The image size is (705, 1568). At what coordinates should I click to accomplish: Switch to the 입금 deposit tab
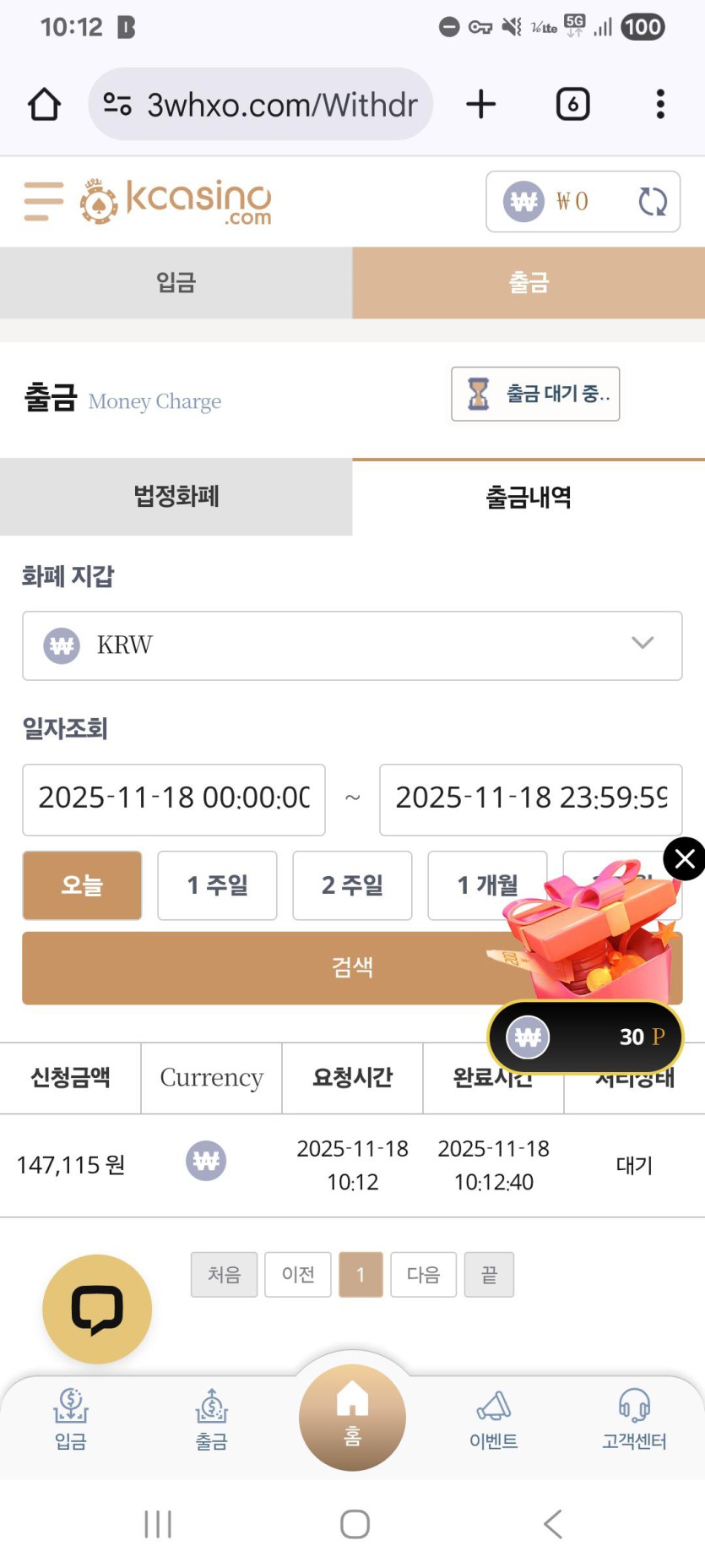pyautogui.click(x=176, y=282)
